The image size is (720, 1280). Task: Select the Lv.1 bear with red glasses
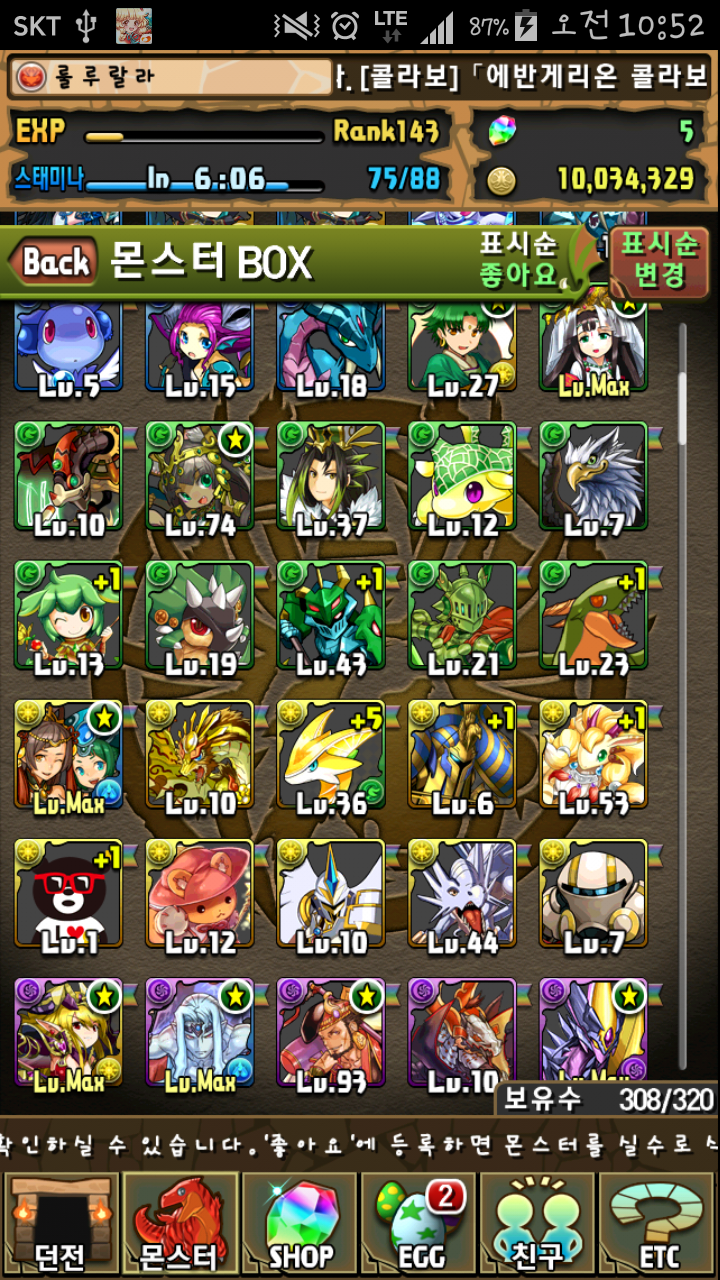[x=68, y=895]
